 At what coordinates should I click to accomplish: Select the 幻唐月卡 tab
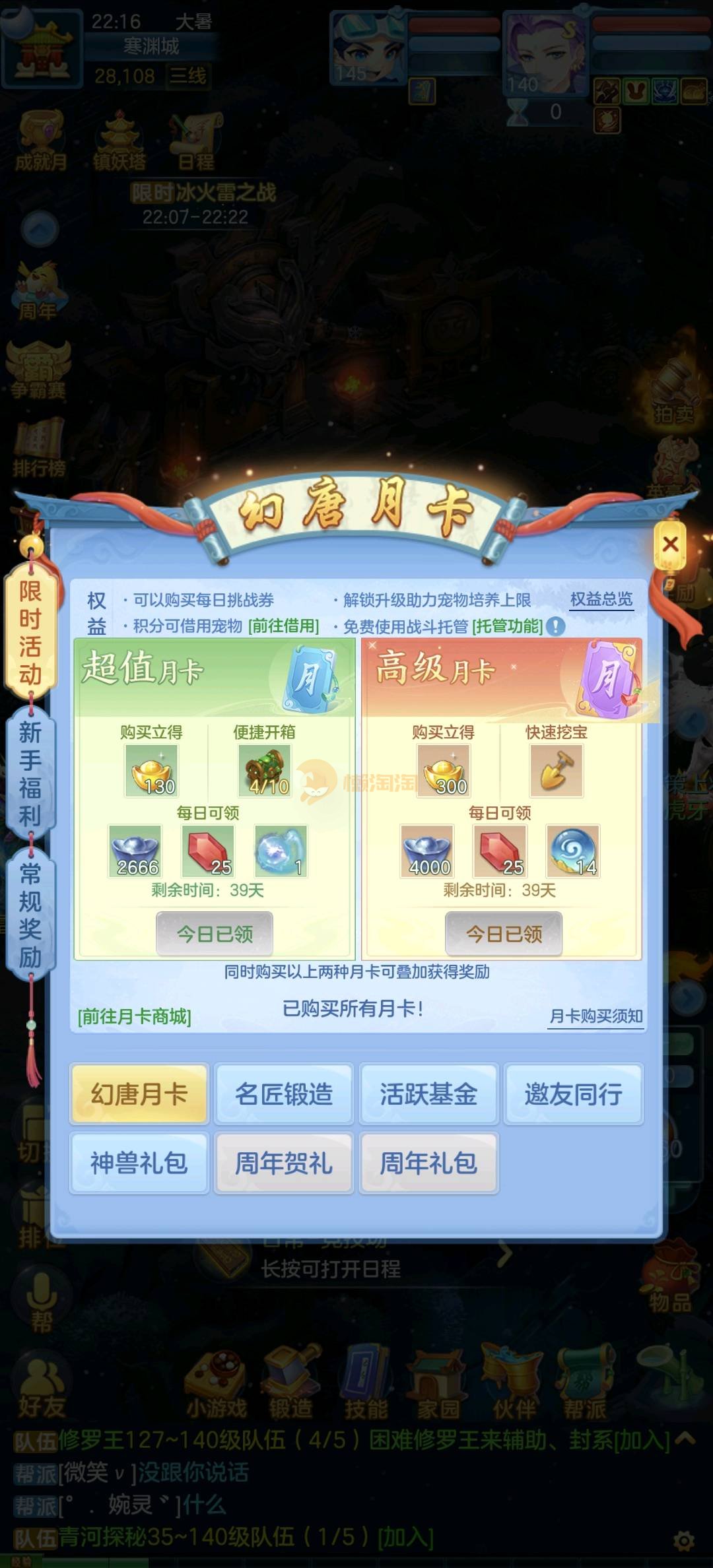point(139,1094)
